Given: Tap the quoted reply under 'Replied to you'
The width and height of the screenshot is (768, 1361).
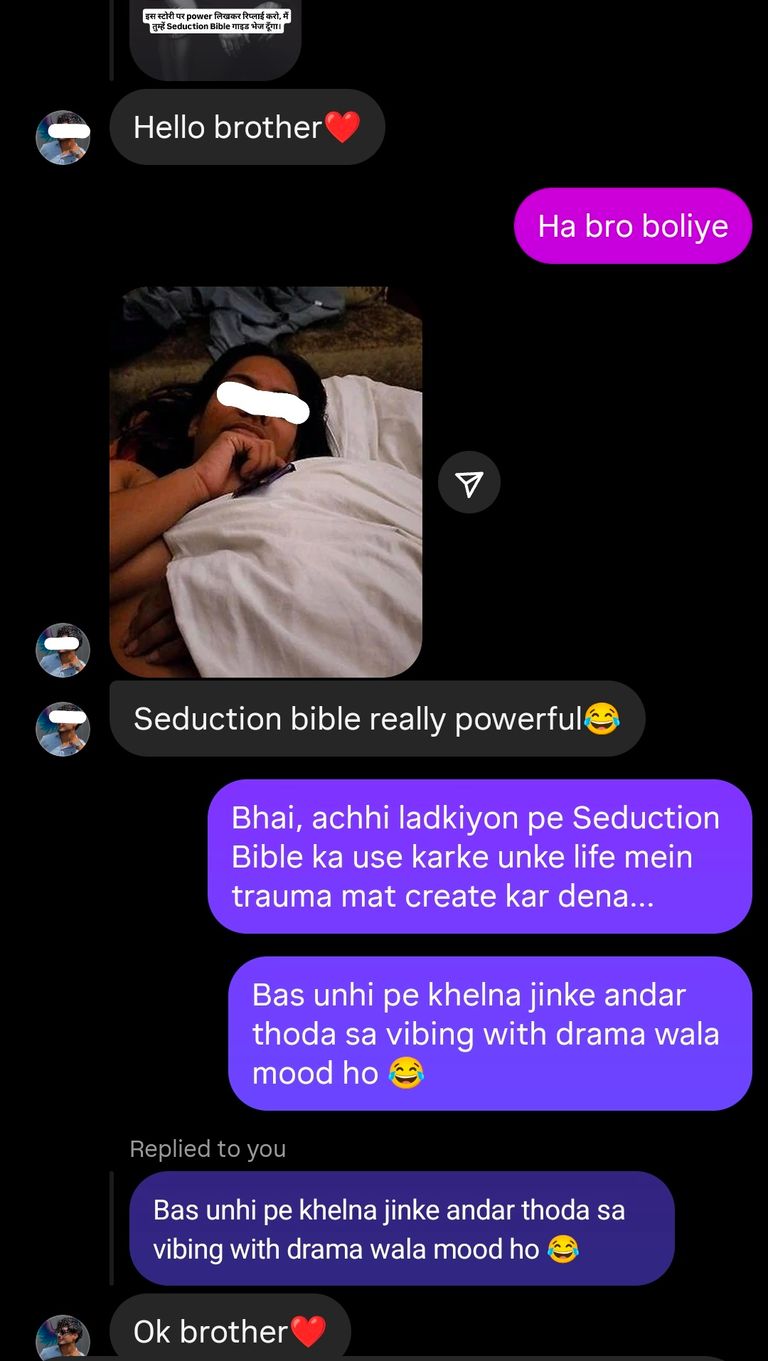Looking at the screenshot, I should [401, 1228].
